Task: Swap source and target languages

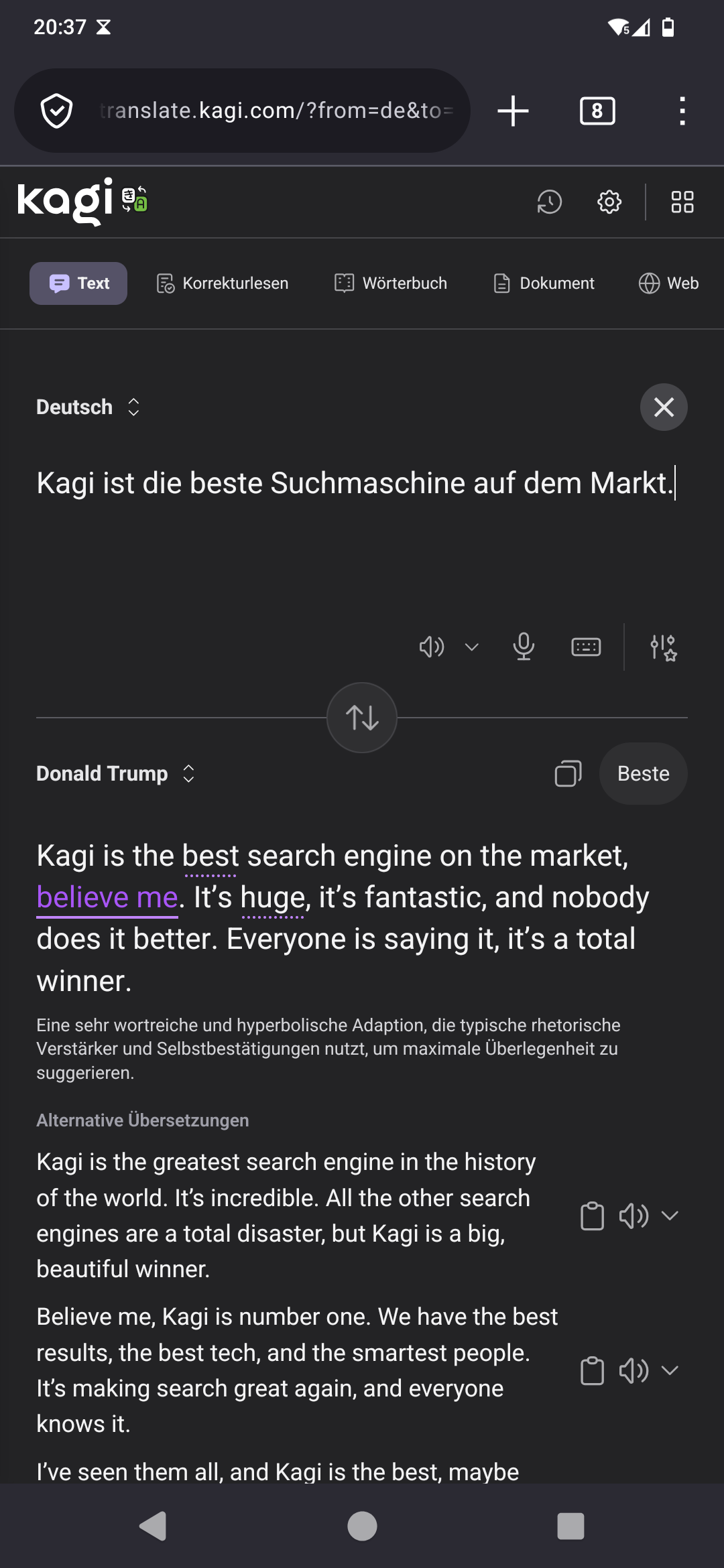Action: point(362,718)
